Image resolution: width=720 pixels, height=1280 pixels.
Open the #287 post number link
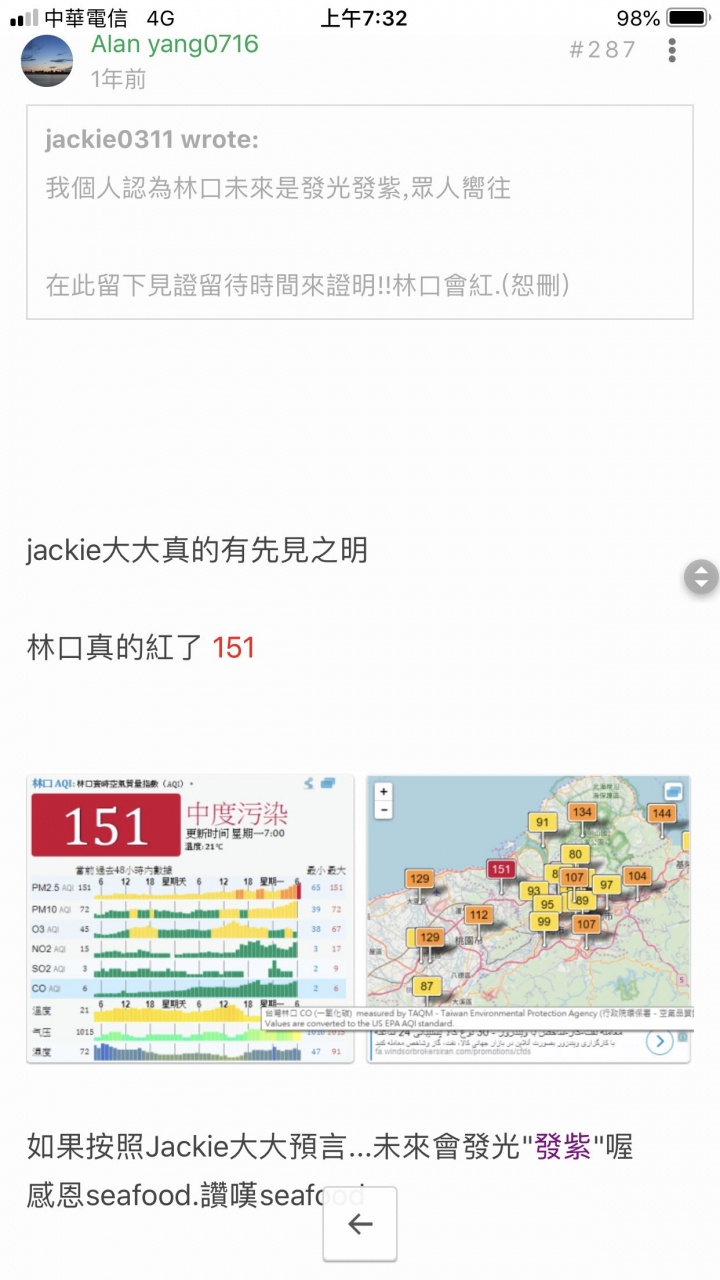(602, 50)
